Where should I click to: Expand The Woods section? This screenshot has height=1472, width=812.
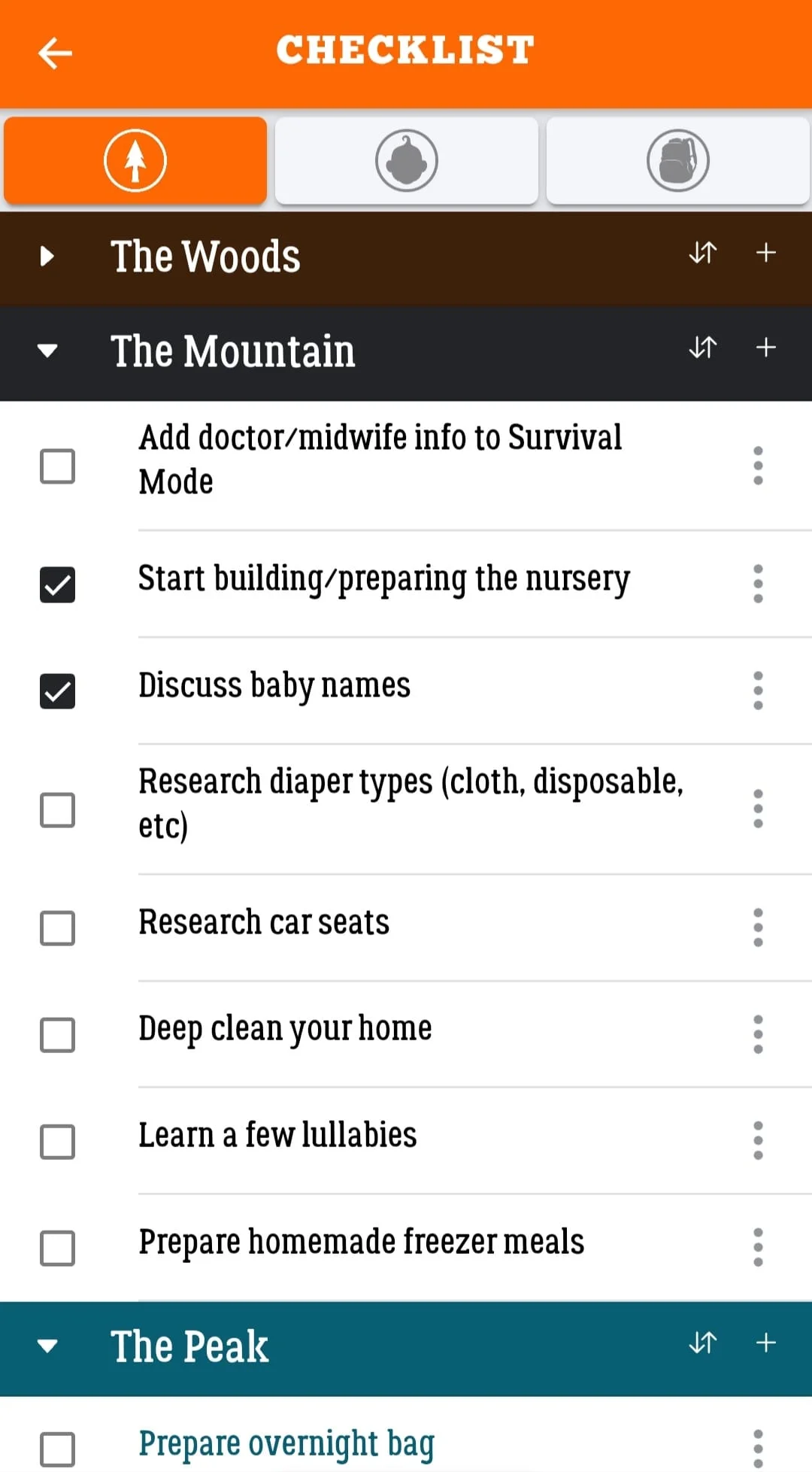47,256
